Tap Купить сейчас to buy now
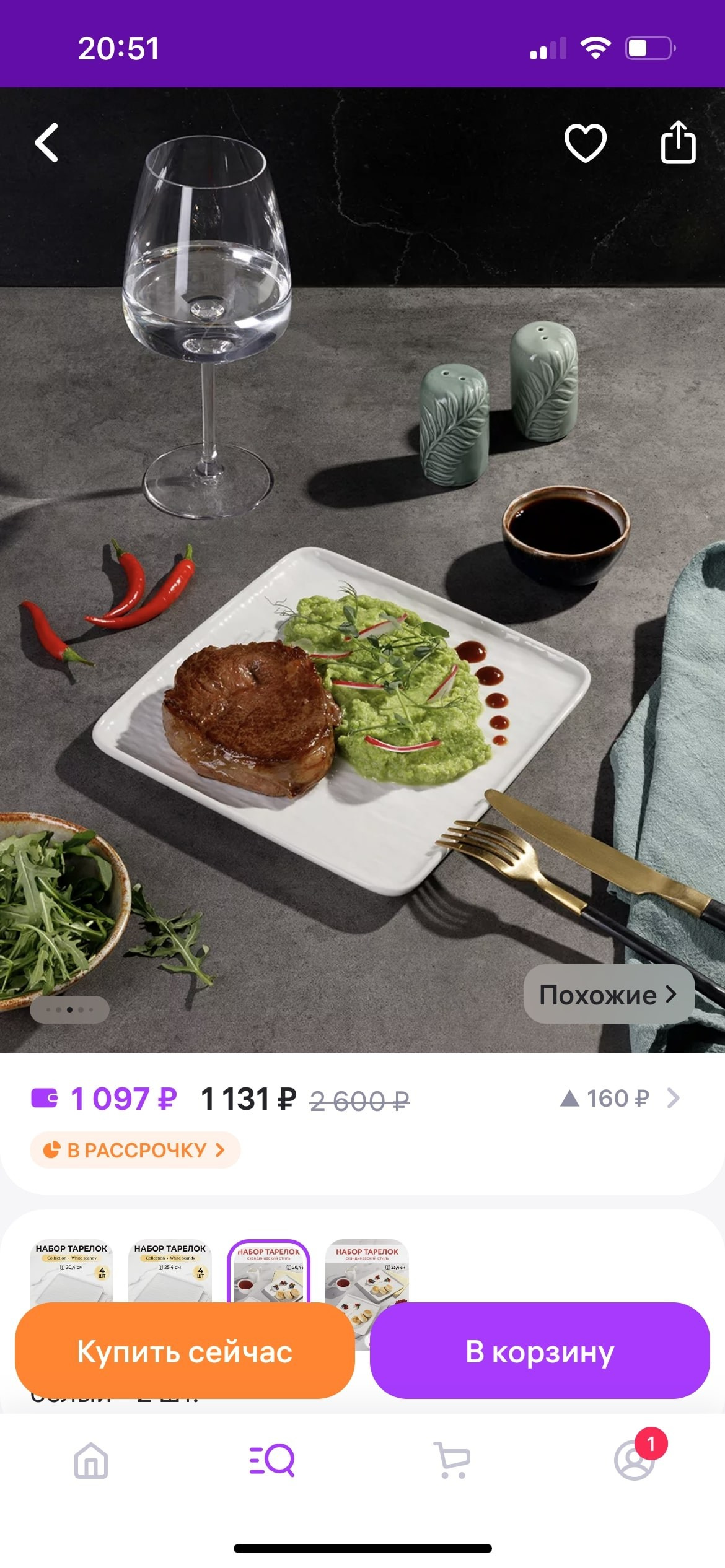The width and height of the screenshot is (725, 1568). click(185, 1351)
